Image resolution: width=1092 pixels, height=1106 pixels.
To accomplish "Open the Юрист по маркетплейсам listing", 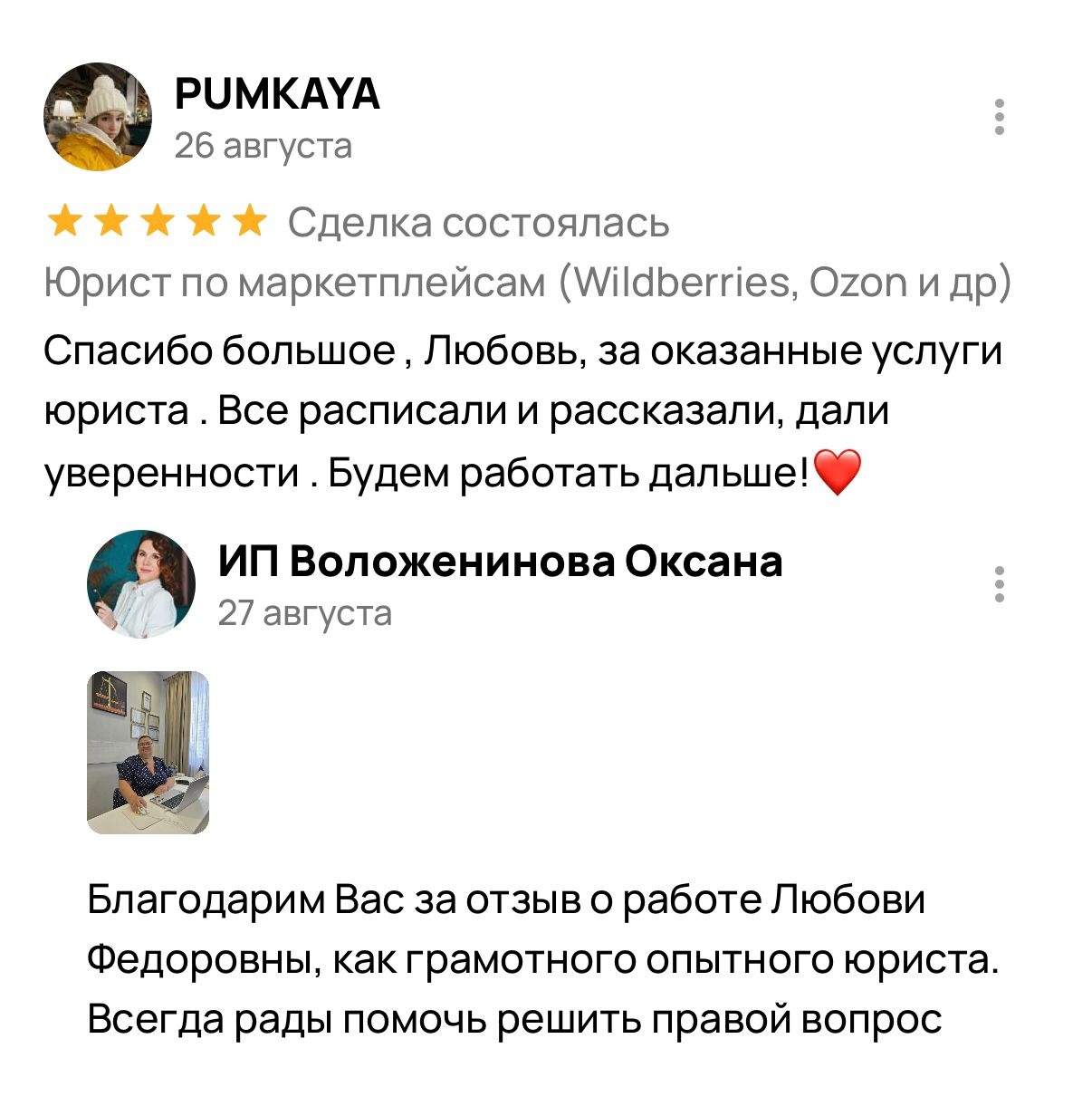I will (x=527, y=284).
